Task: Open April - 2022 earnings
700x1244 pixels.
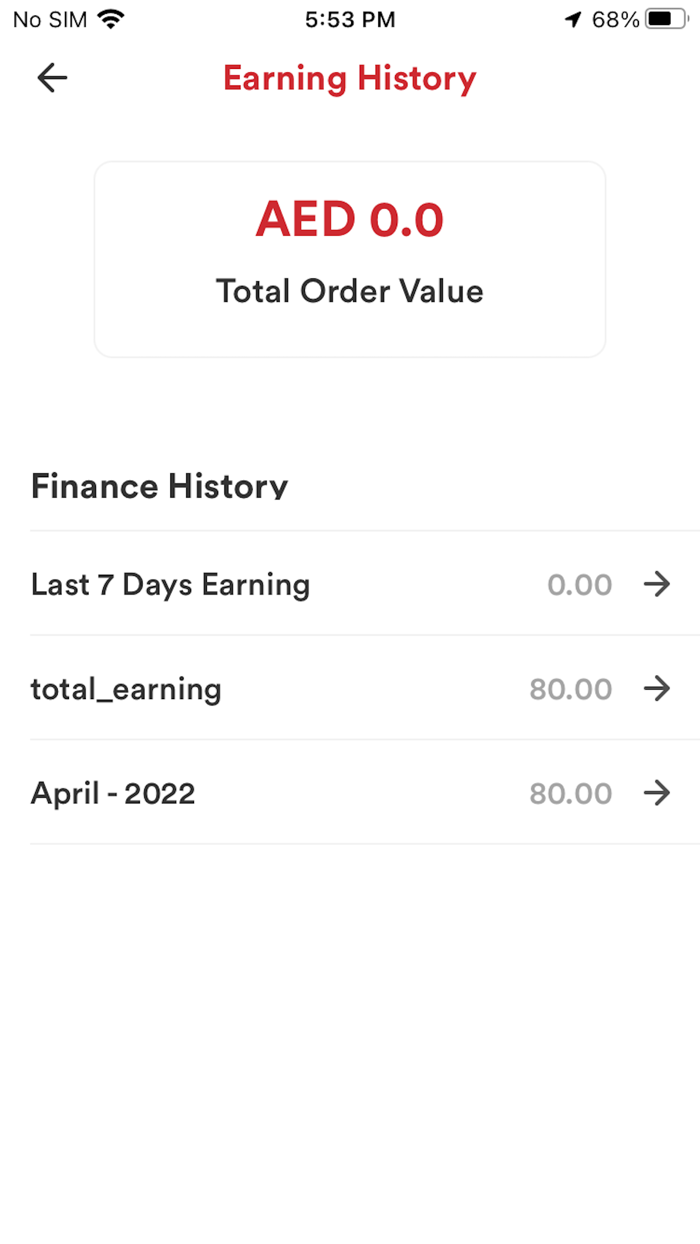Action: tap(656, 793)
